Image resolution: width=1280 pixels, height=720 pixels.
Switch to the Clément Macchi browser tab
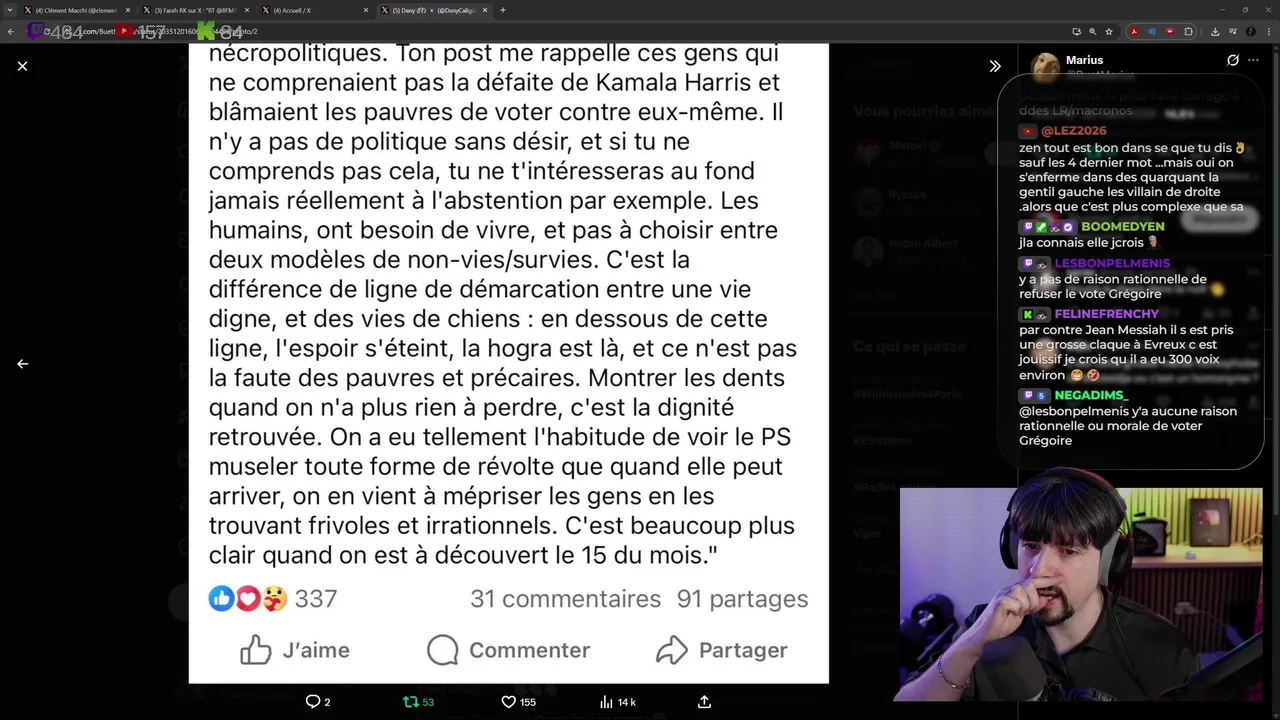[x=75, y=10]
